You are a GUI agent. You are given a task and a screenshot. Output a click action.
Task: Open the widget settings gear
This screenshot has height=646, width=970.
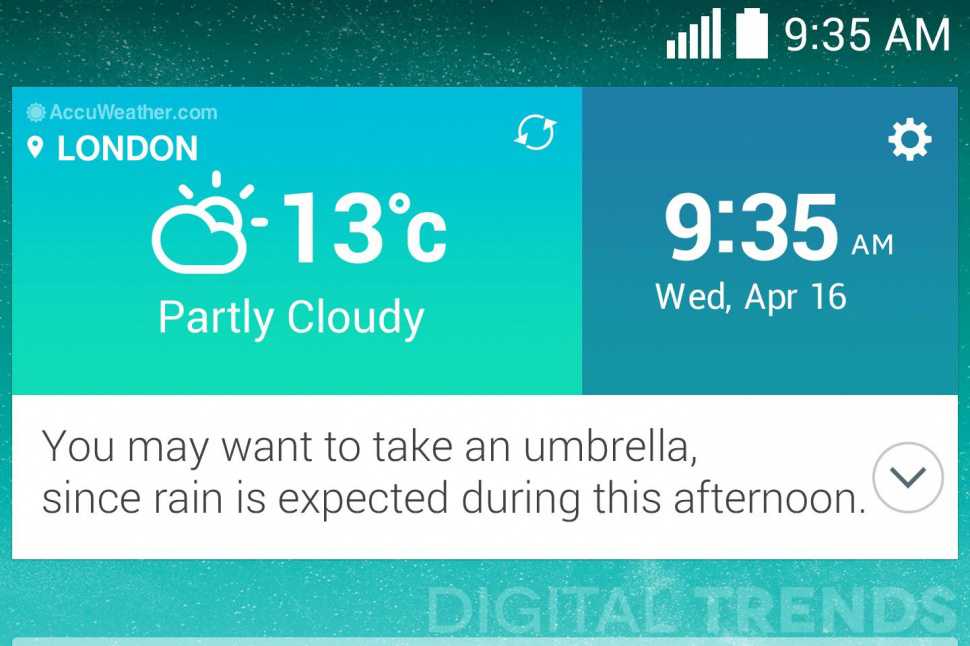[909, 140]
